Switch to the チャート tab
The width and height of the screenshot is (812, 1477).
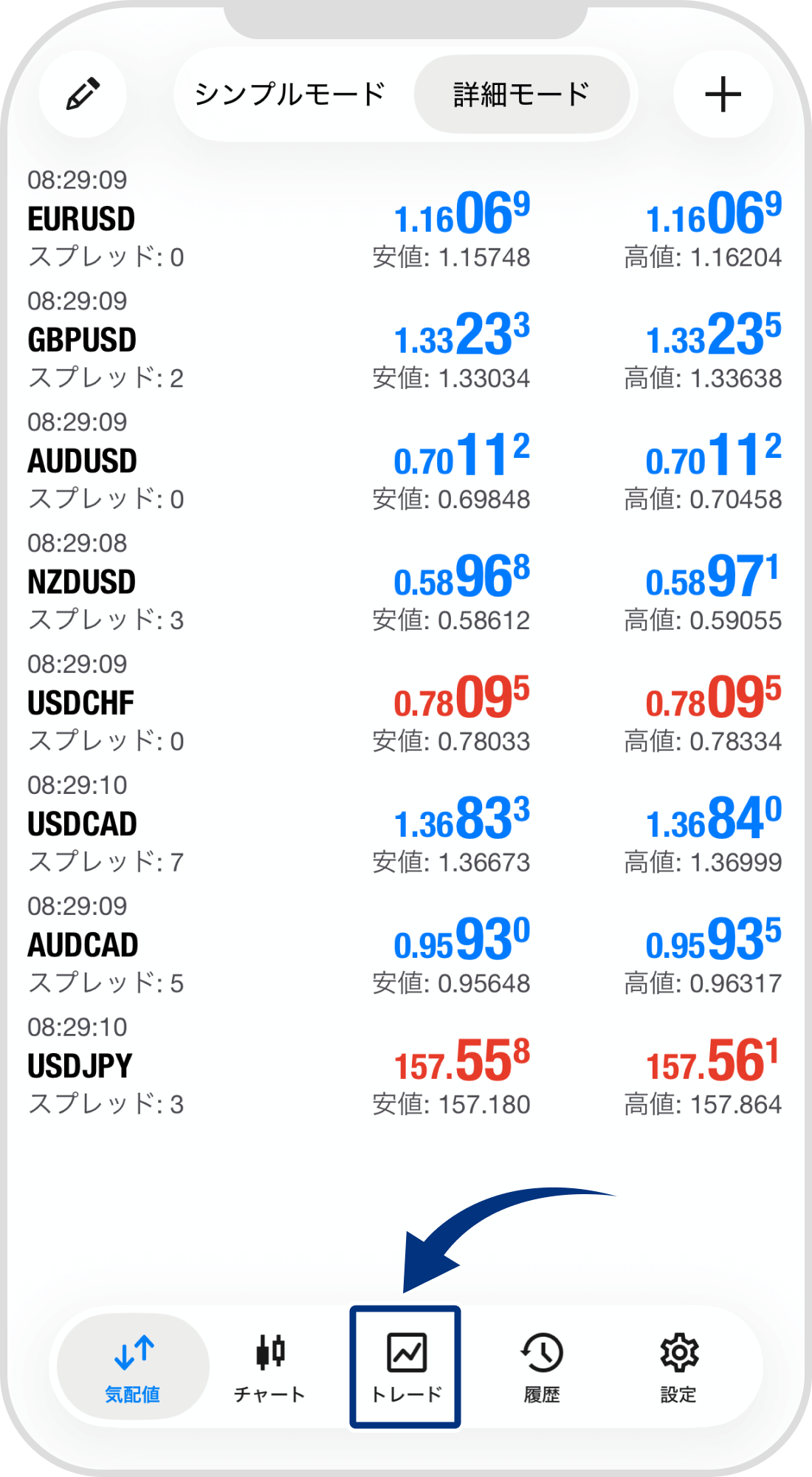click(269, 1366)
